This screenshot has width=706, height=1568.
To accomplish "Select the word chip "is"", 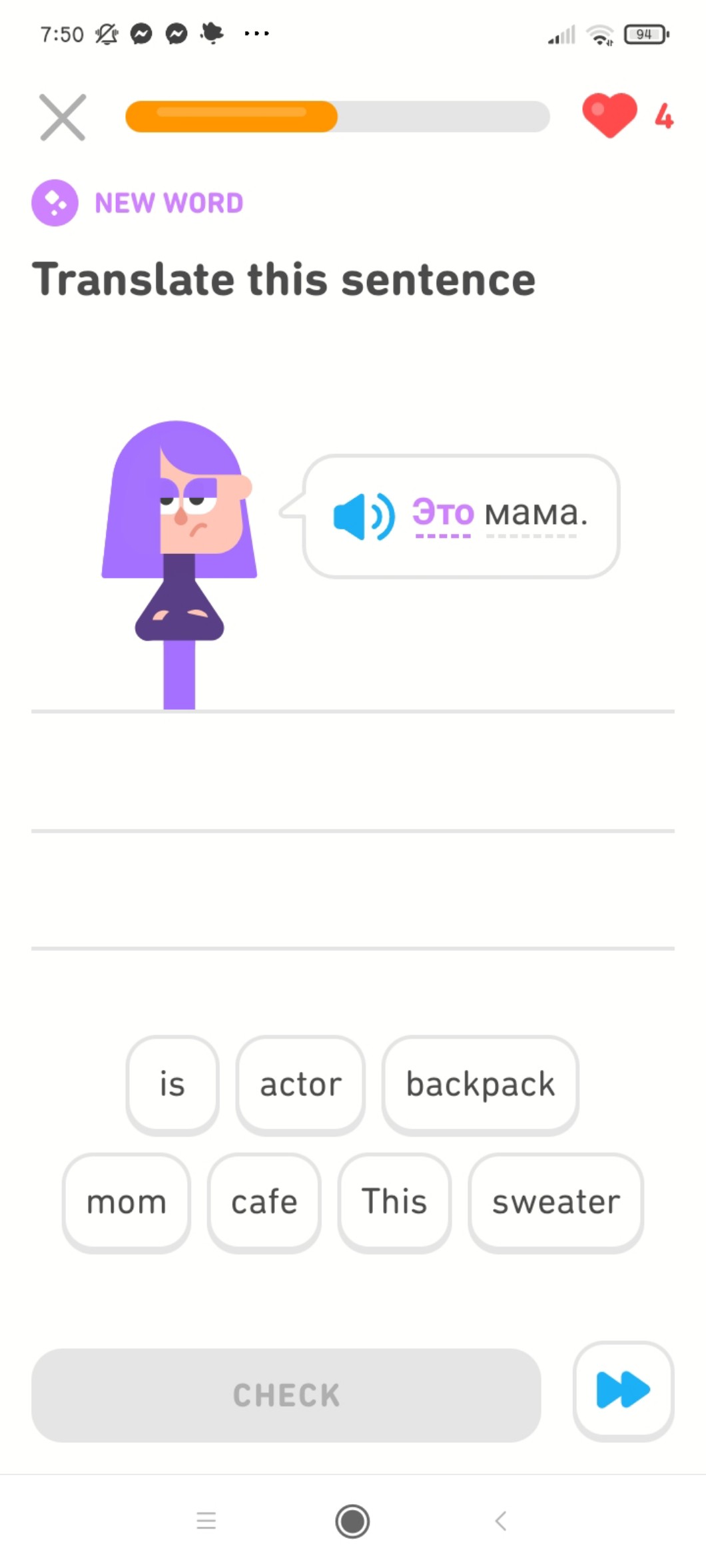I will (172, 1084).
